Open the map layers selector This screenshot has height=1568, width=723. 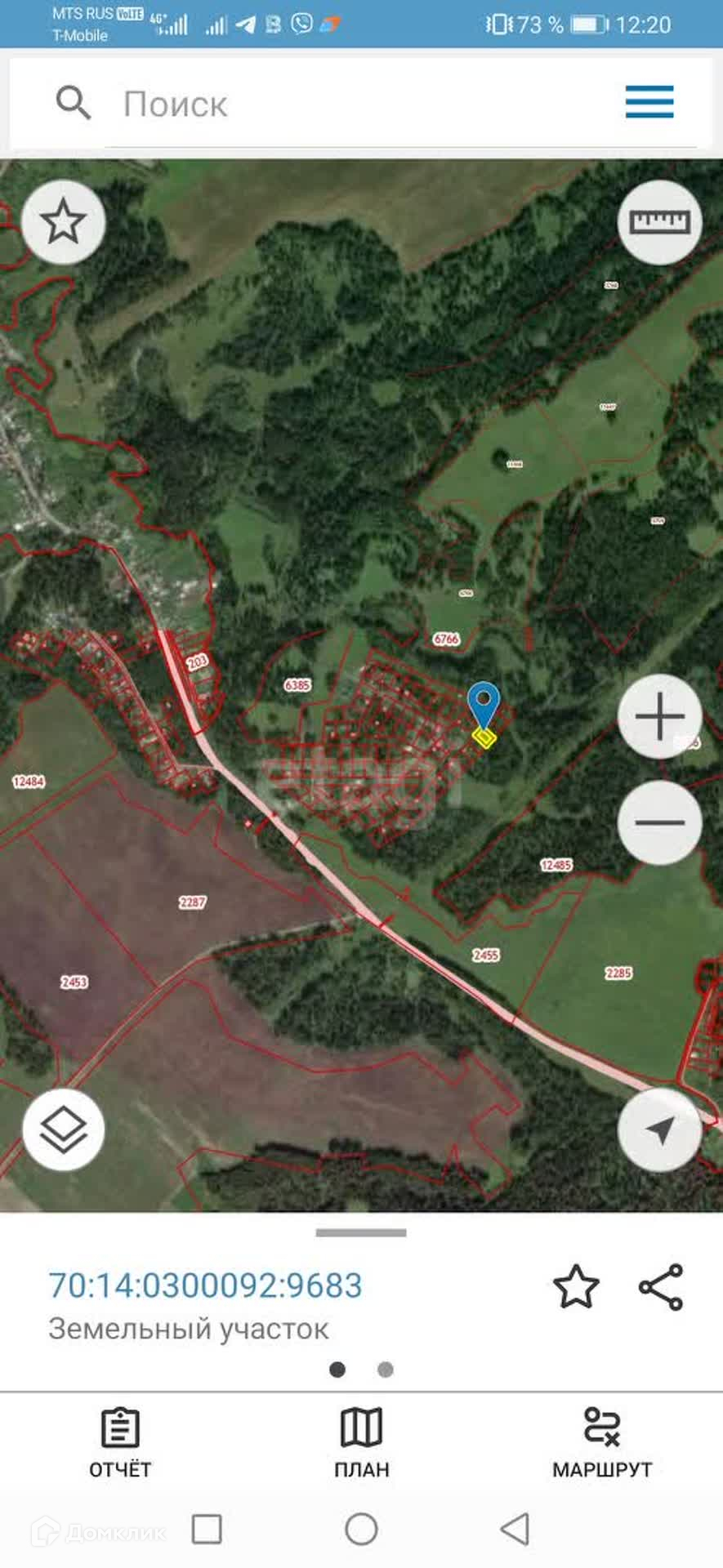64,1130
